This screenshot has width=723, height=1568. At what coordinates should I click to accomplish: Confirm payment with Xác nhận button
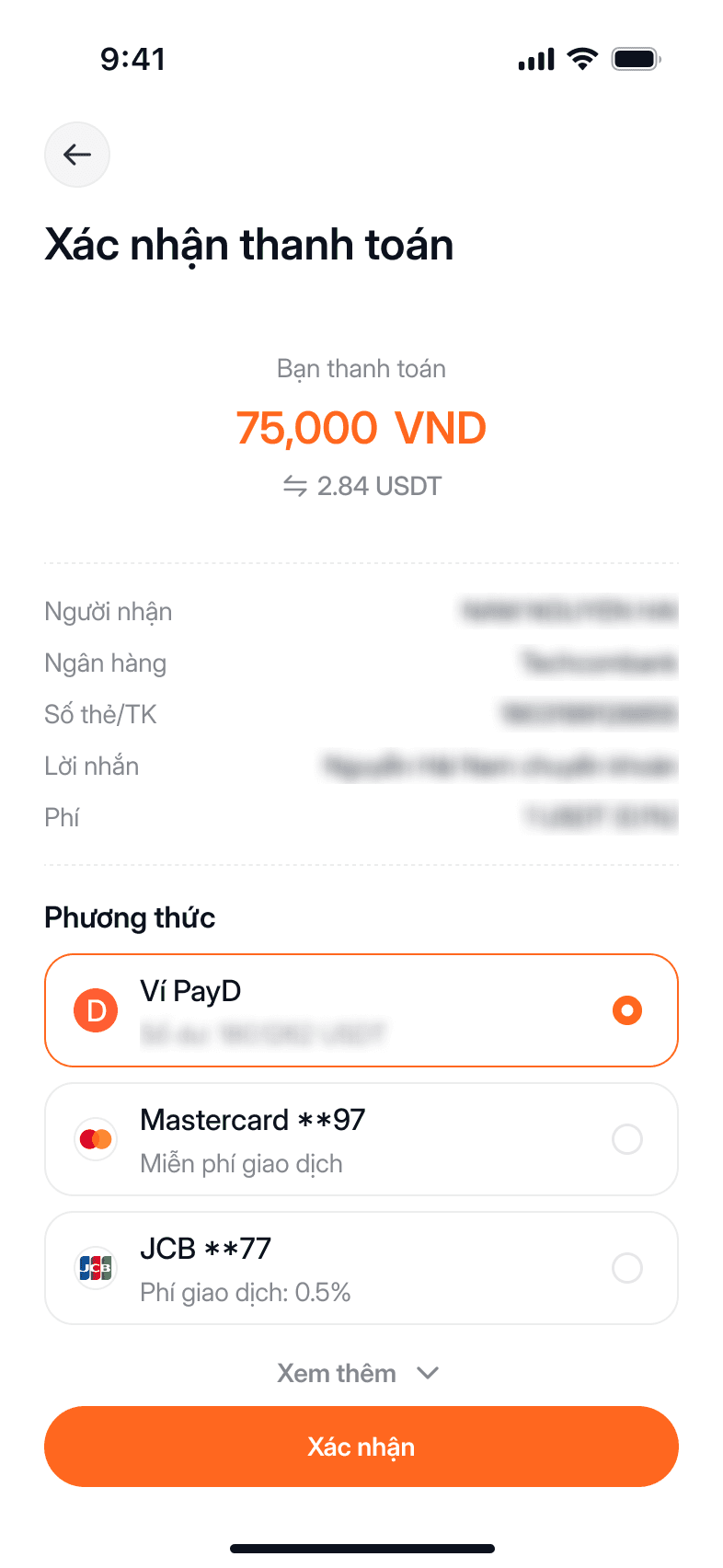pos(361,1447)
